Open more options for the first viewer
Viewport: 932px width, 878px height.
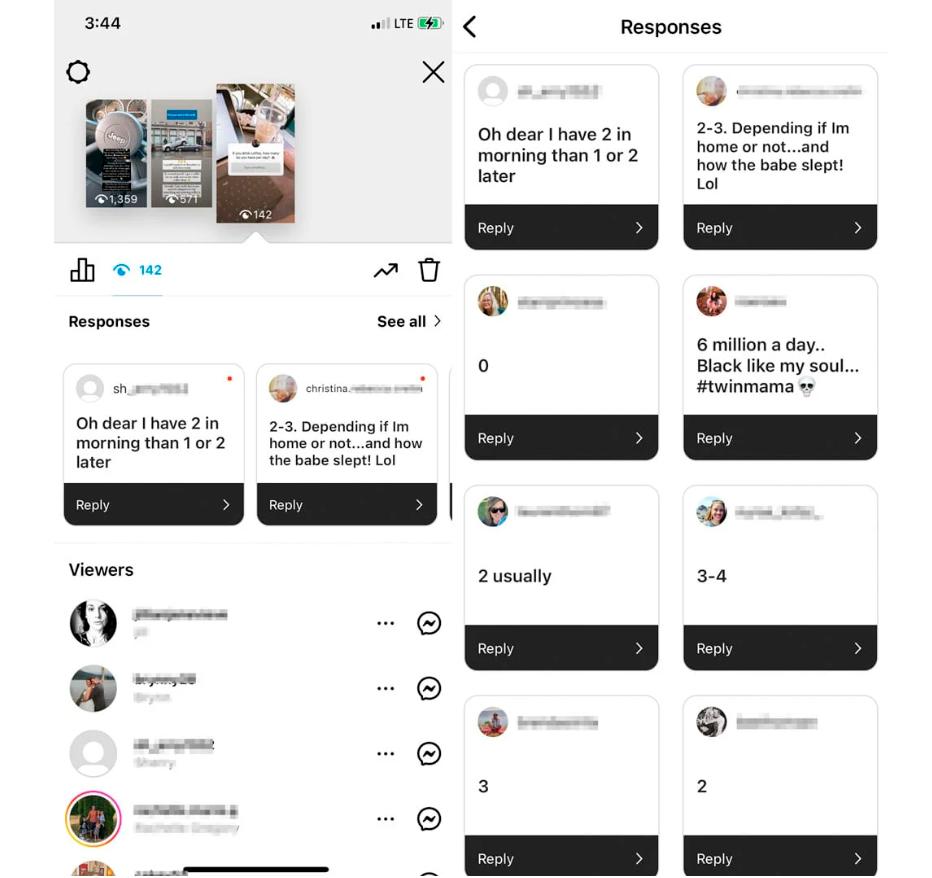[386, 624]
